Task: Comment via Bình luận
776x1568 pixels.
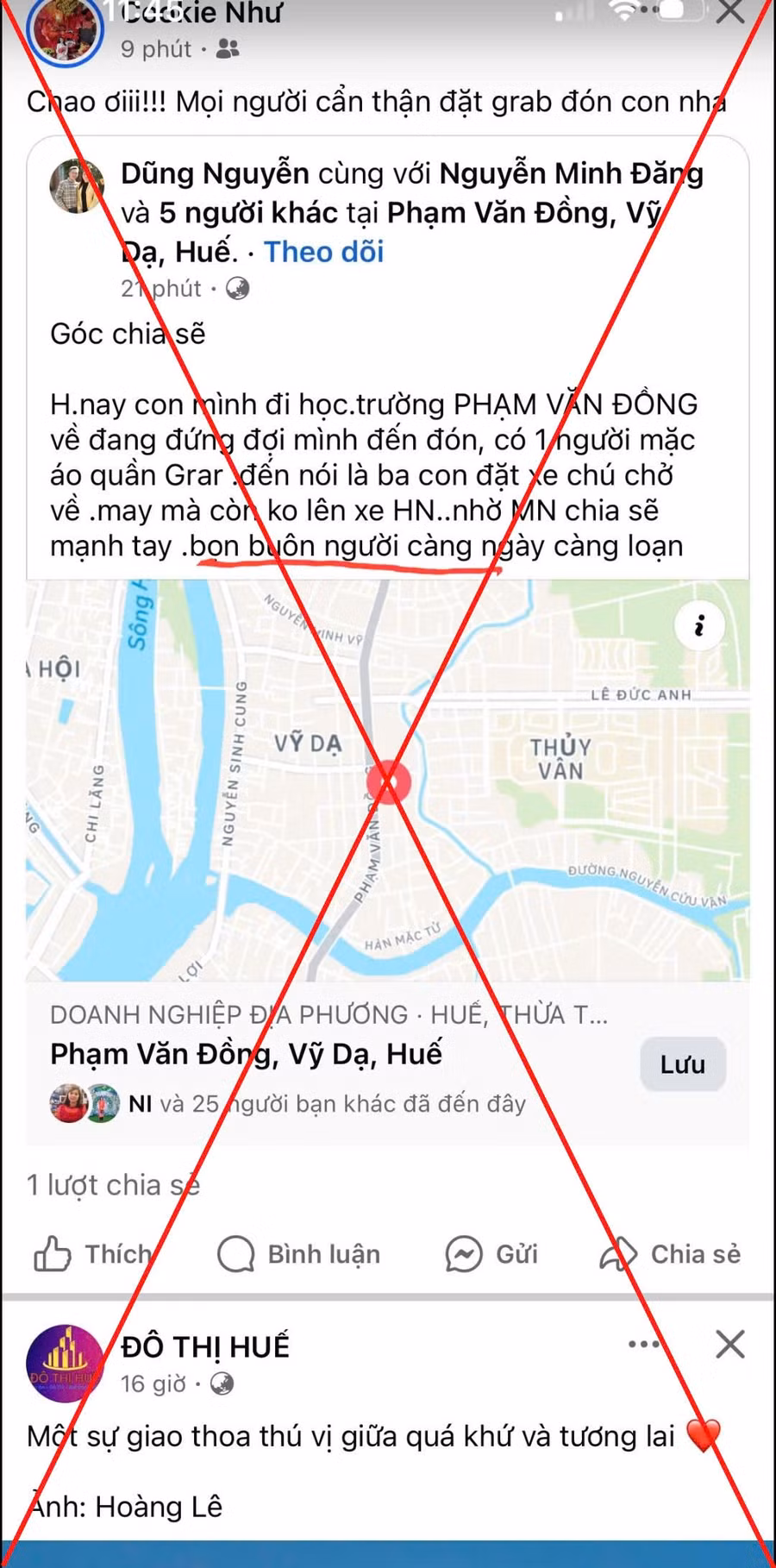Action: (299, 1254)
